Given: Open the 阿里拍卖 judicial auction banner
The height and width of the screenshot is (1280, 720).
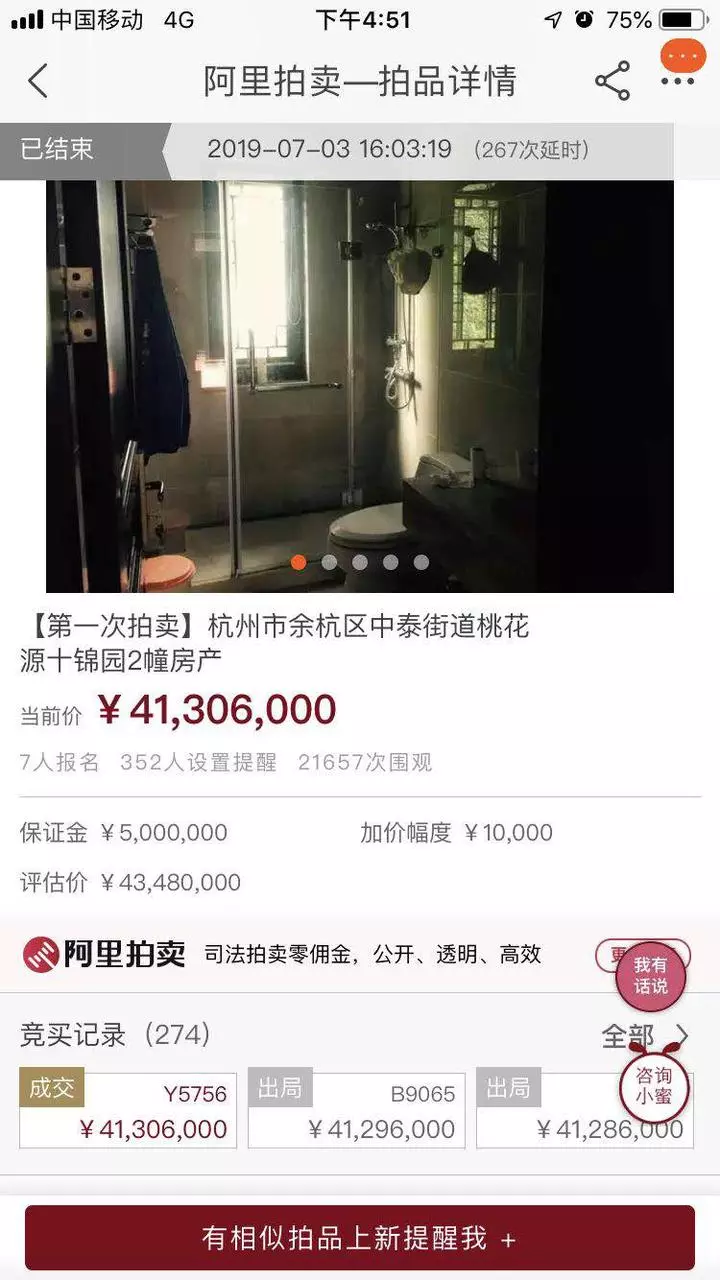Looking at the screenshot, I should pos(300,954).
